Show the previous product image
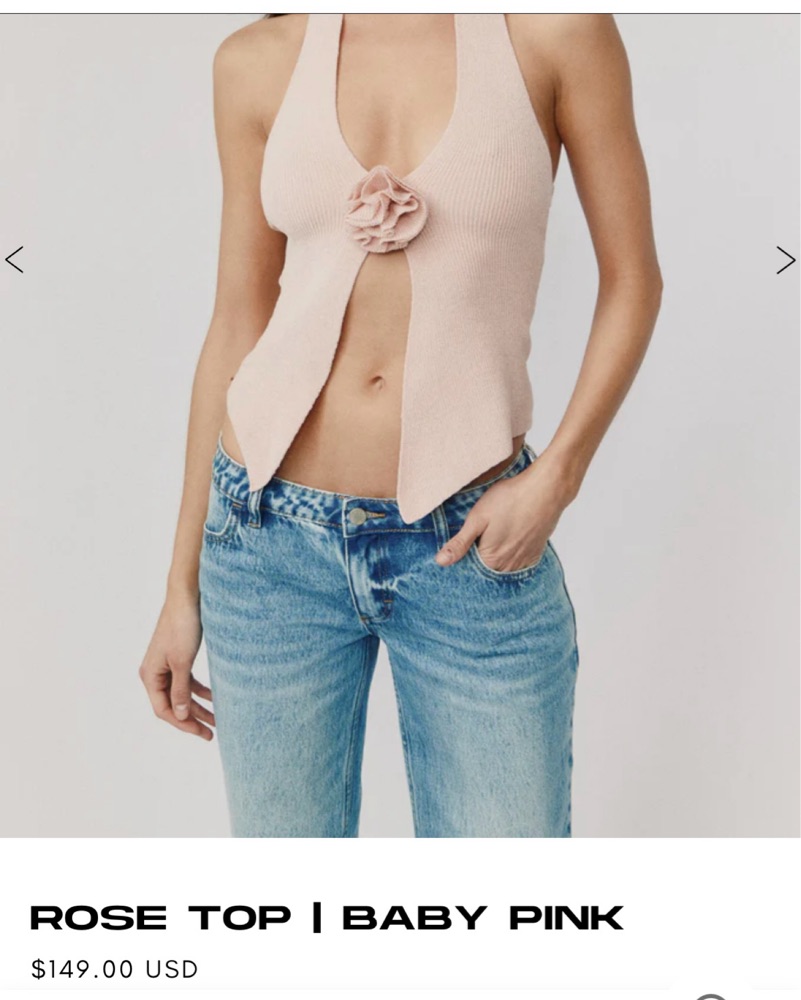 pos(14,260)
